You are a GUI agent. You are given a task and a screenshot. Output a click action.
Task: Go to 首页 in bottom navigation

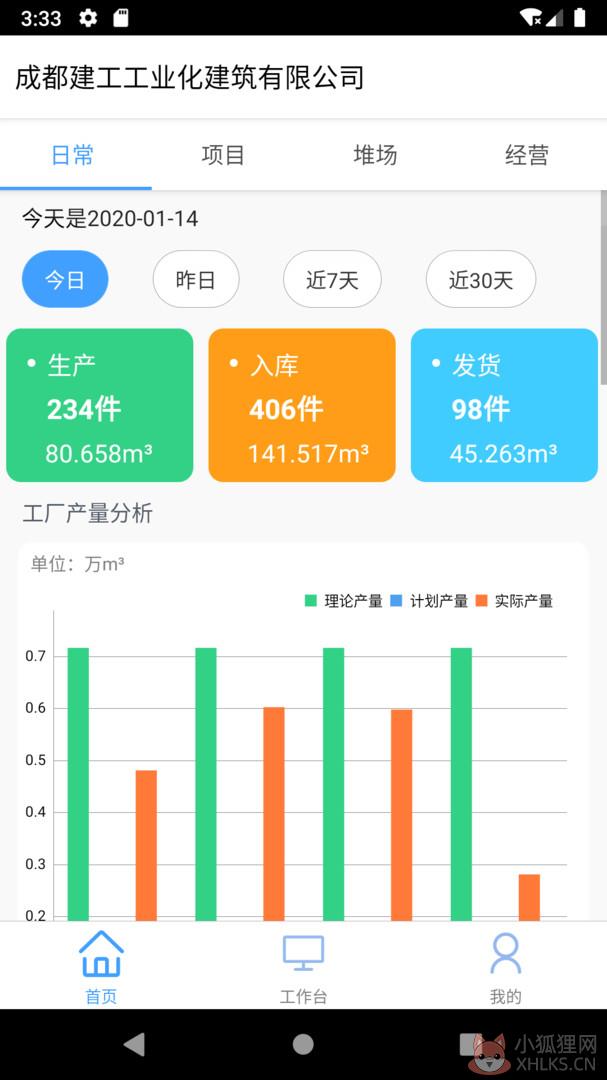[101, 966]
